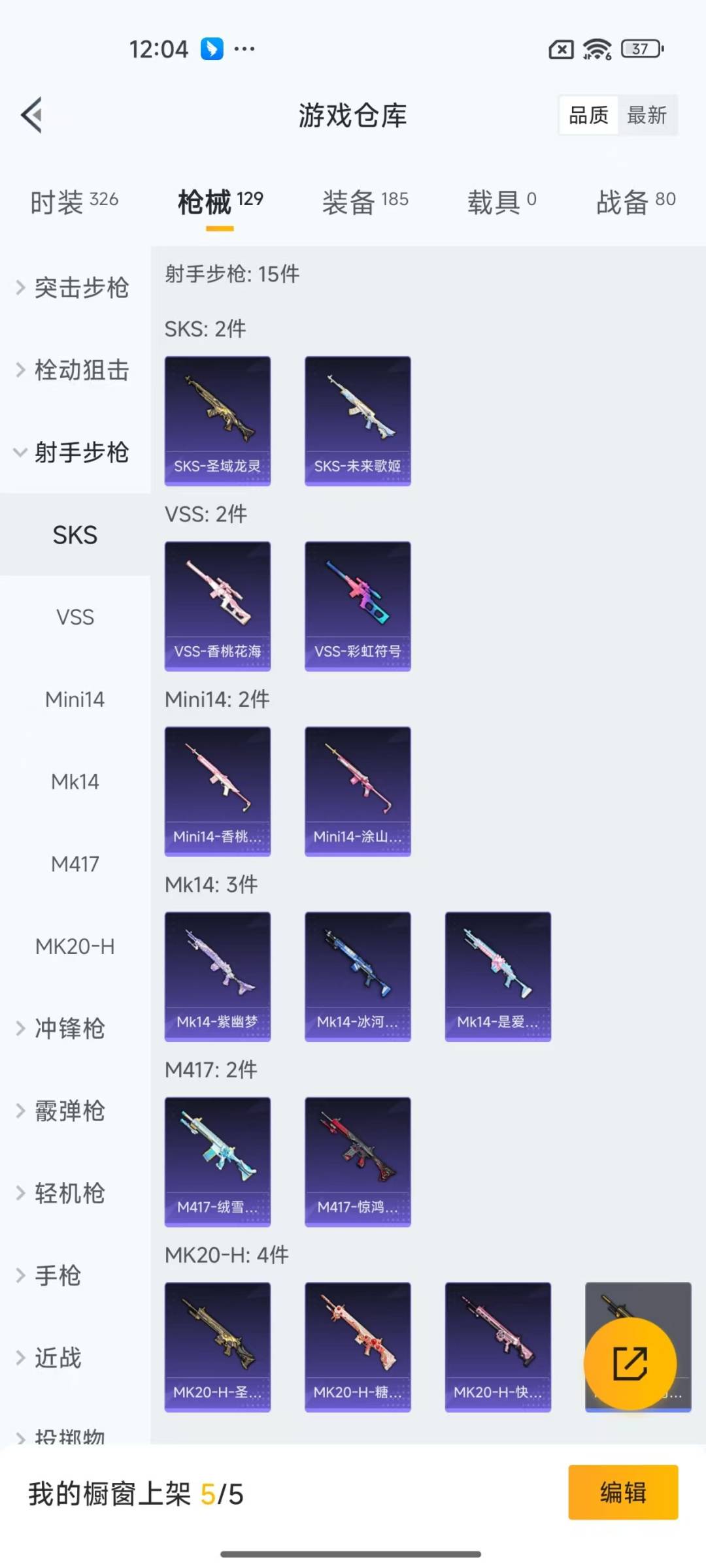Select VSS in the side list
Image resolution: width=706 pixels, height=1568 pixels.
point(75,617)
